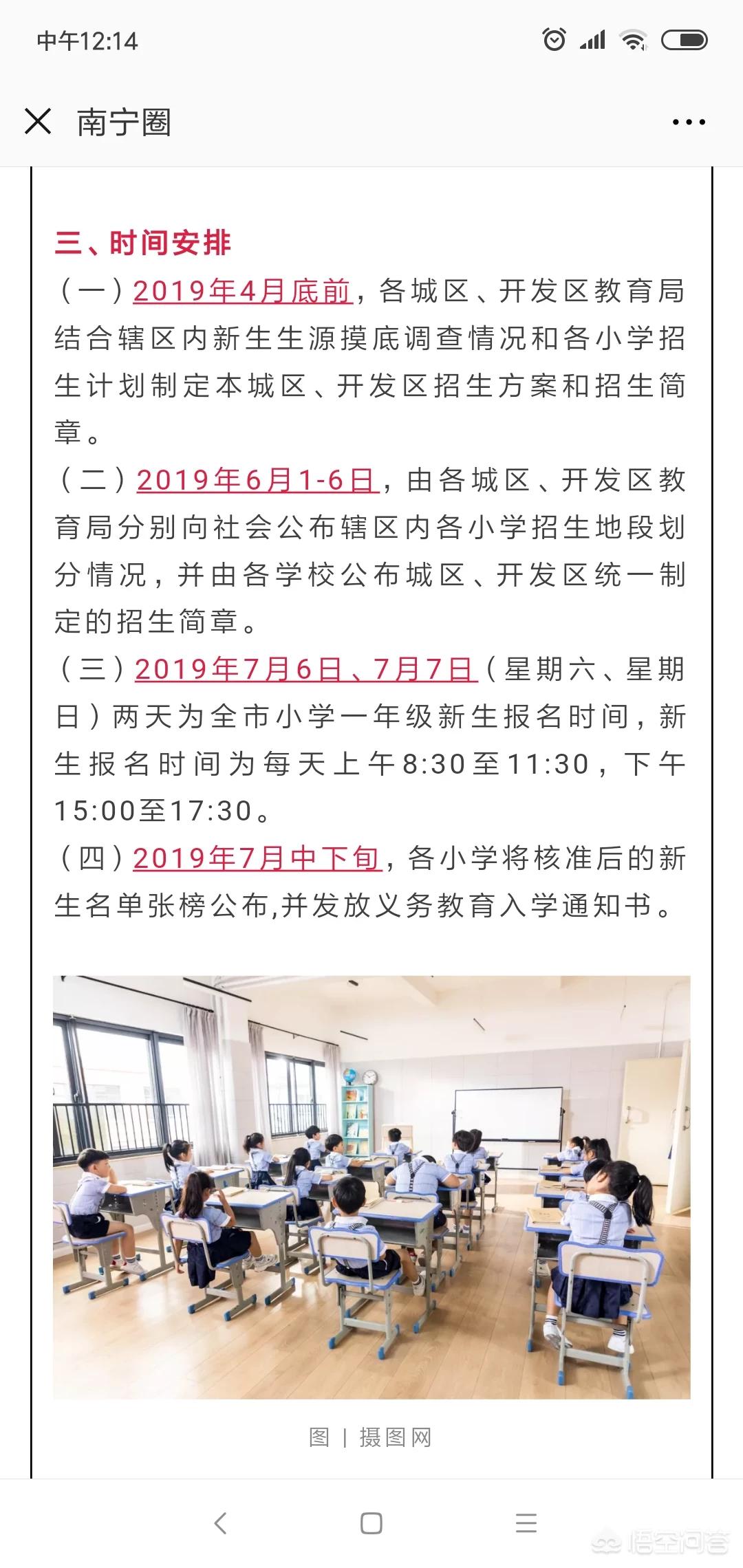
Task: Tap the underlined 2019年7月中下旬 text
Action: pos(257,858)
